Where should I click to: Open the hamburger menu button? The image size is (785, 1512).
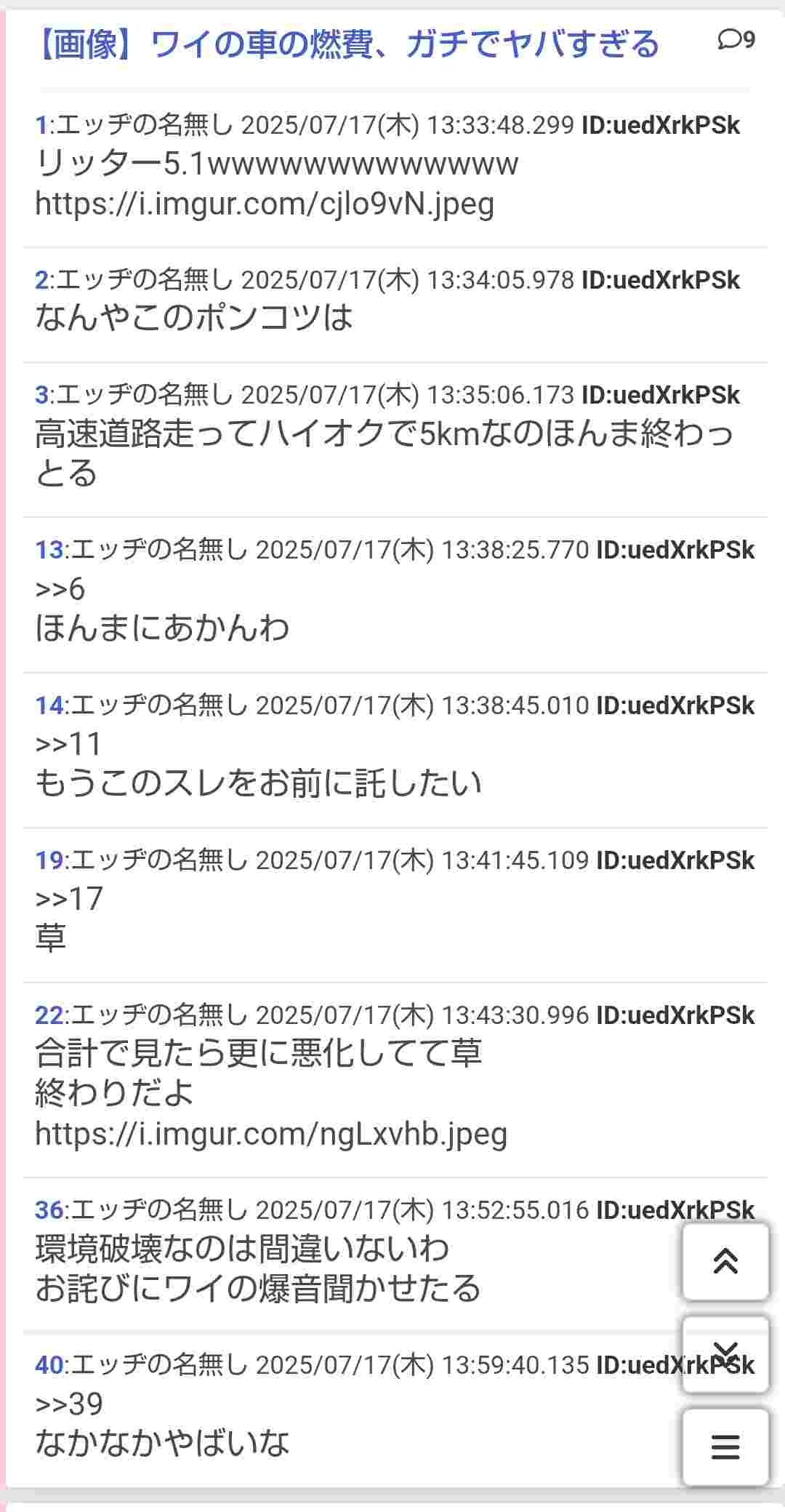click(x=725, y=1447)
